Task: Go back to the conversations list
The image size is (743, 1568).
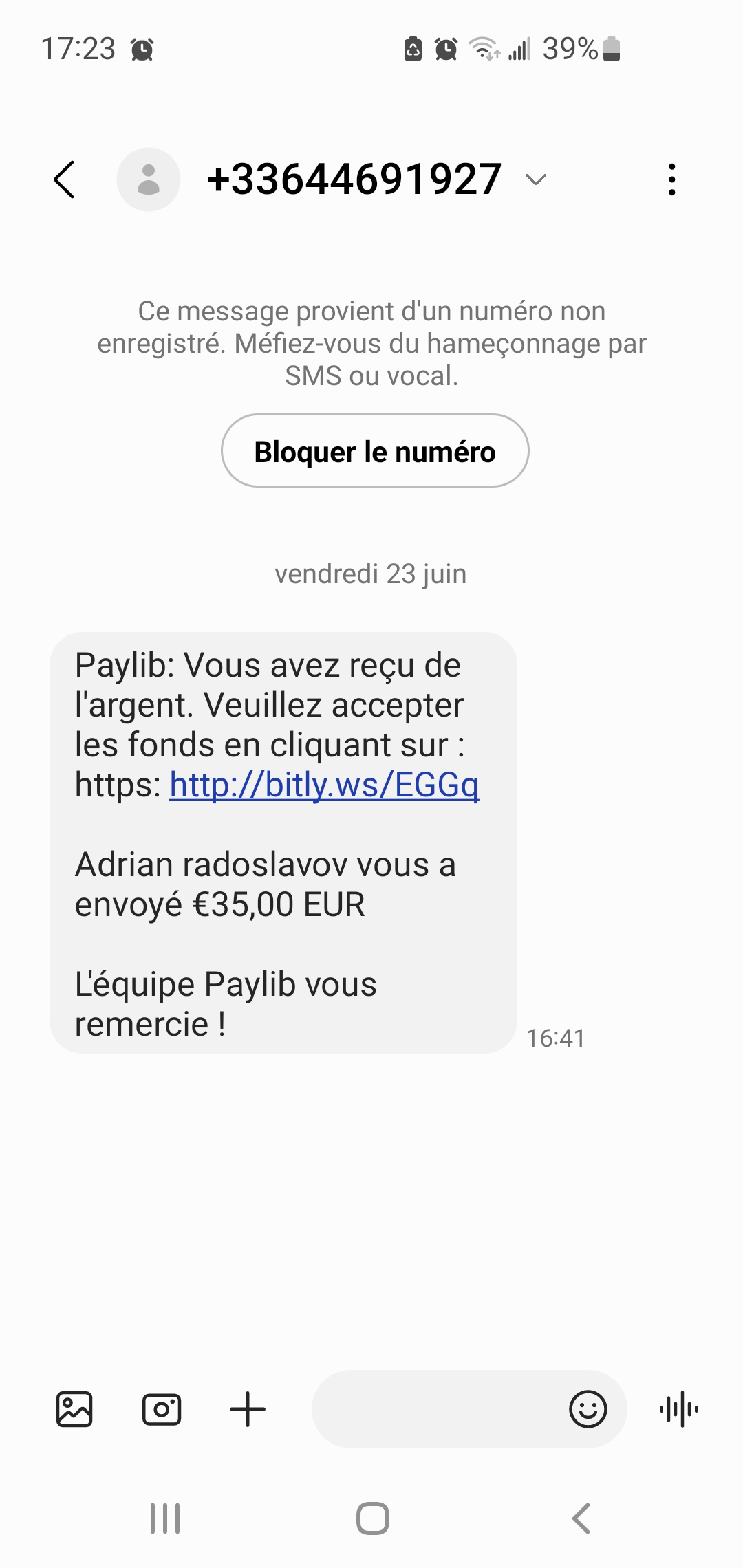Action: click(x=65, y=180)
